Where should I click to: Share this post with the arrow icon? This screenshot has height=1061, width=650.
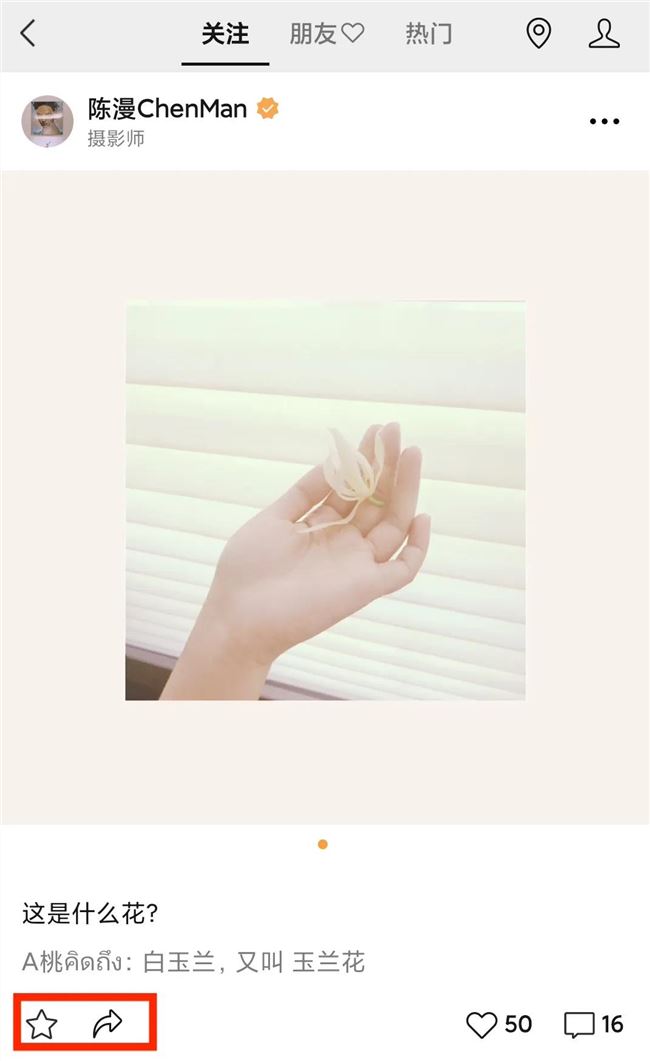point(107,1023)
